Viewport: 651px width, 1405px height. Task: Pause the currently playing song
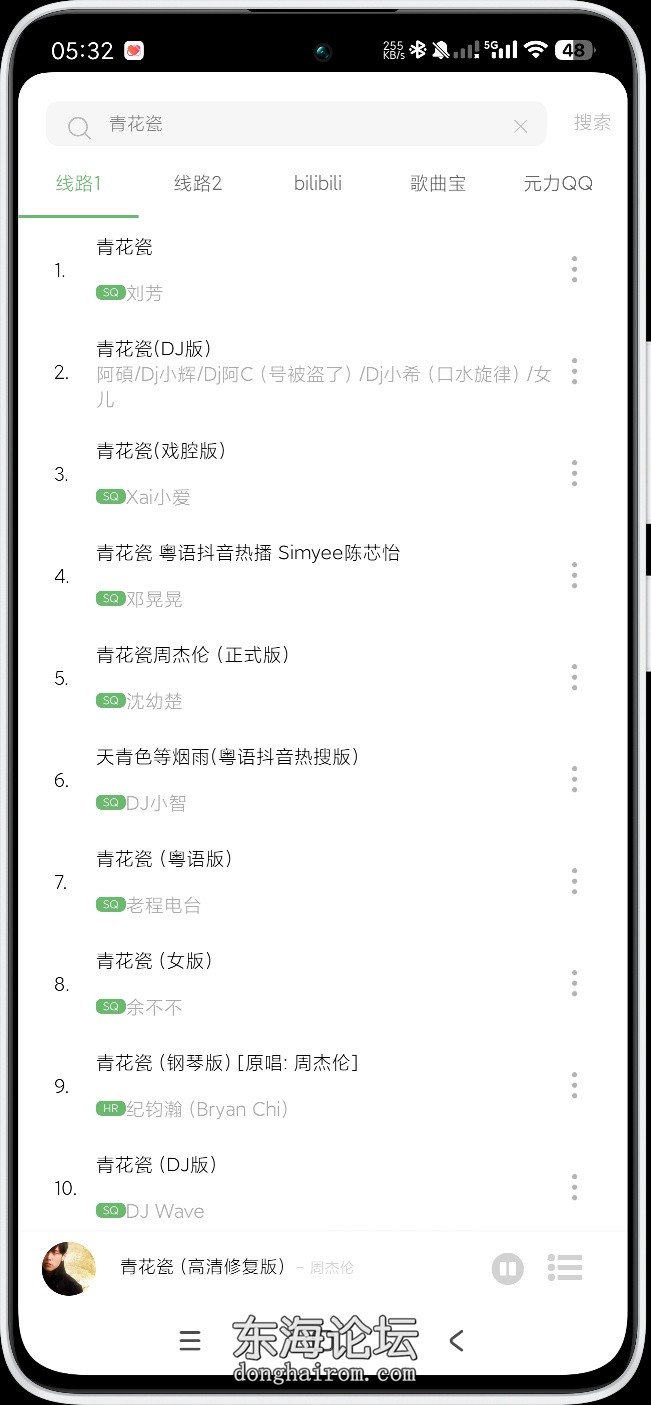click(508, 1269)
